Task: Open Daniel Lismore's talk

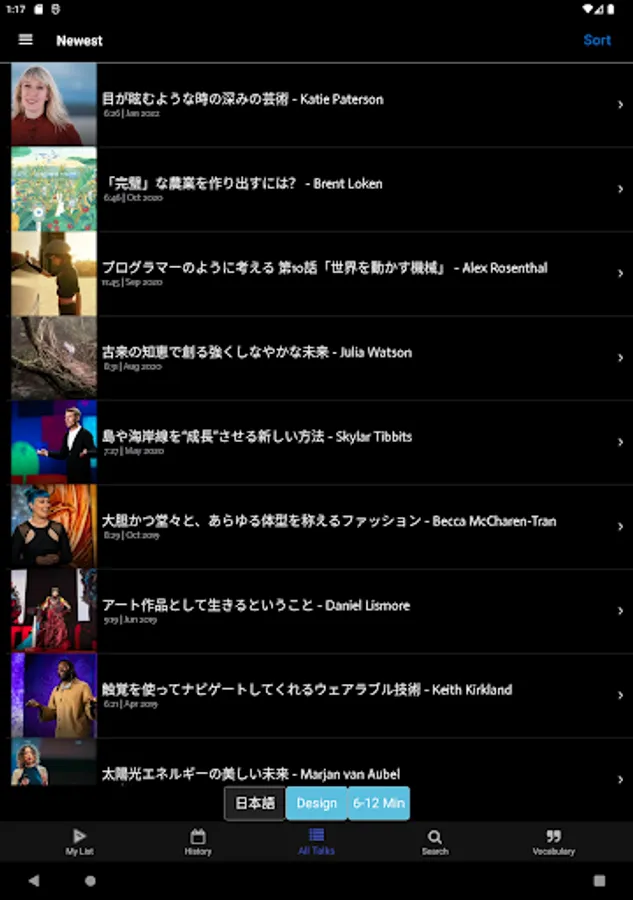Action: point(316,610)
